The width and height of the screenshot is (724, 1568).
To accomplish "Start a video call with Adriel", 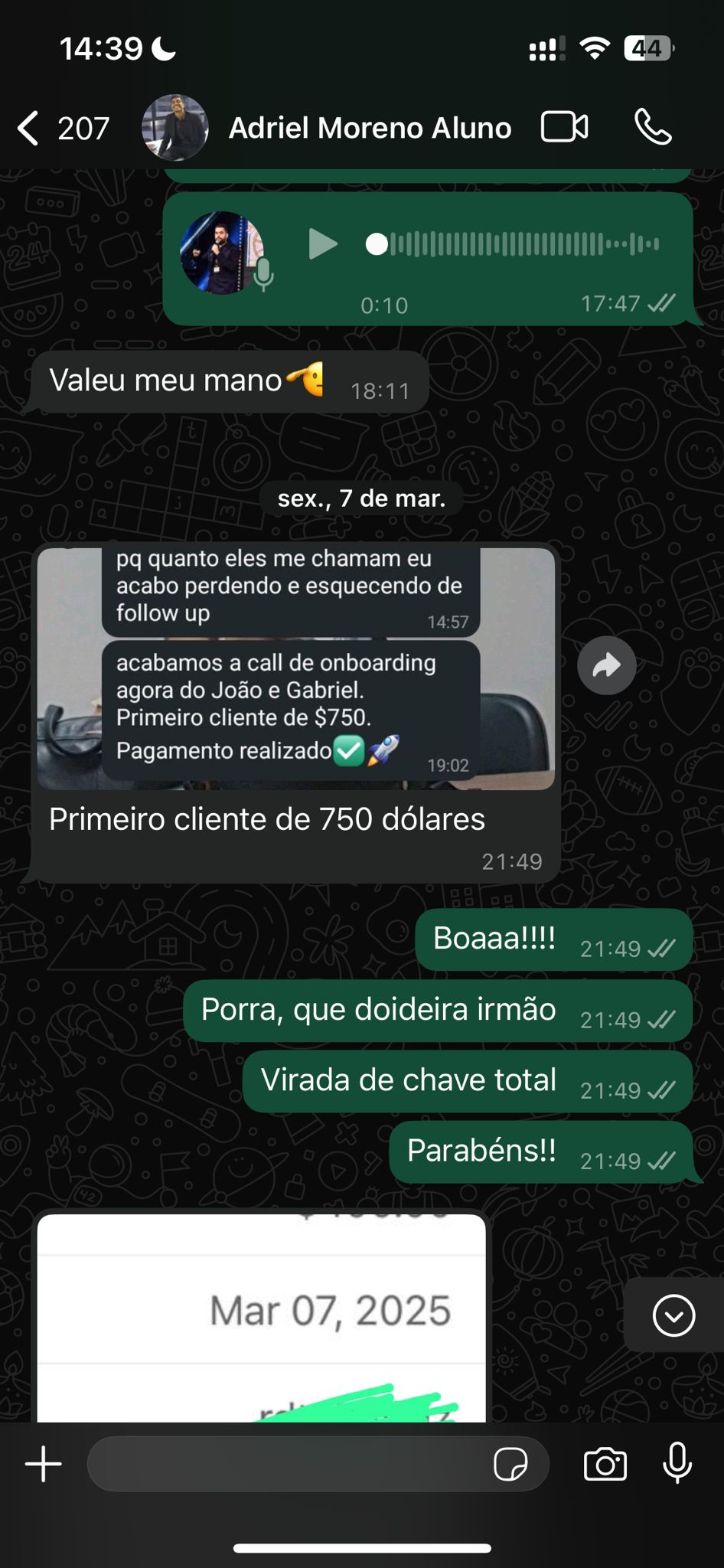I will click(564, 127).
